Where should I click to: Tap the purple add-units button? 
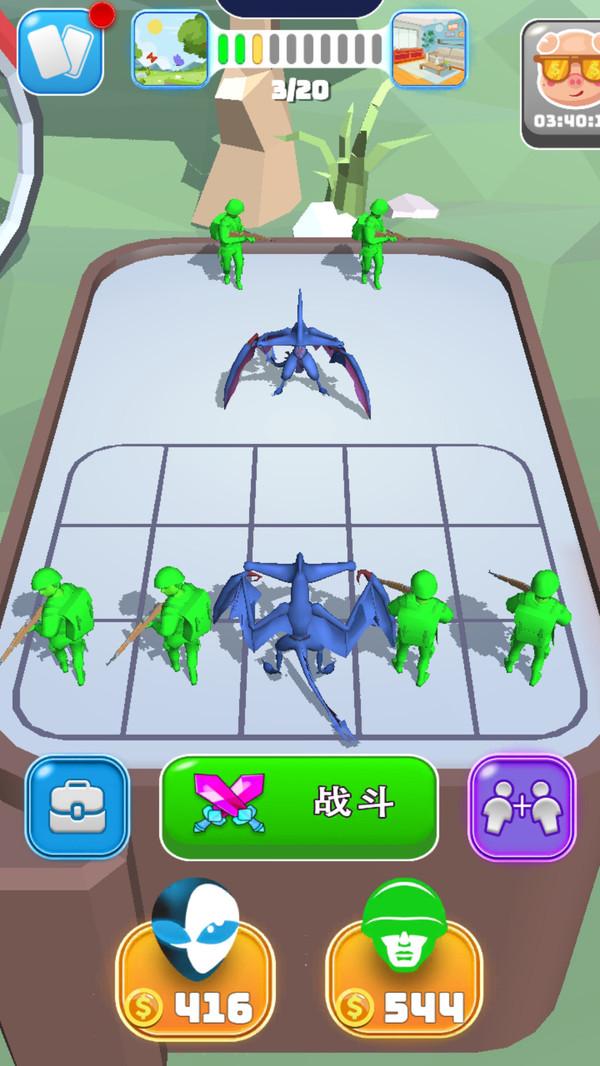pos(522,807)
